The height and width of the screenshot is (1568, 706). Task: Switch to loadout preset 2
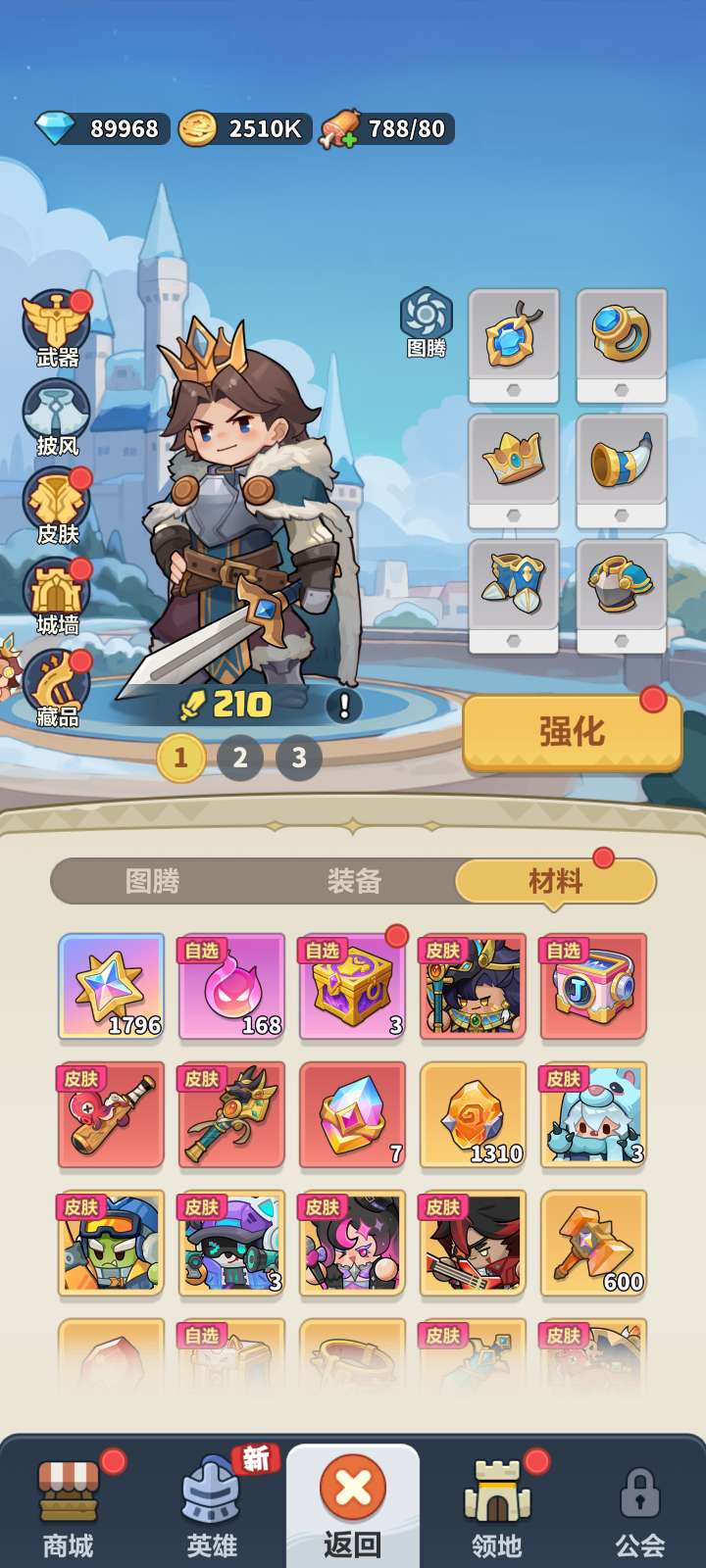point(240,758)
